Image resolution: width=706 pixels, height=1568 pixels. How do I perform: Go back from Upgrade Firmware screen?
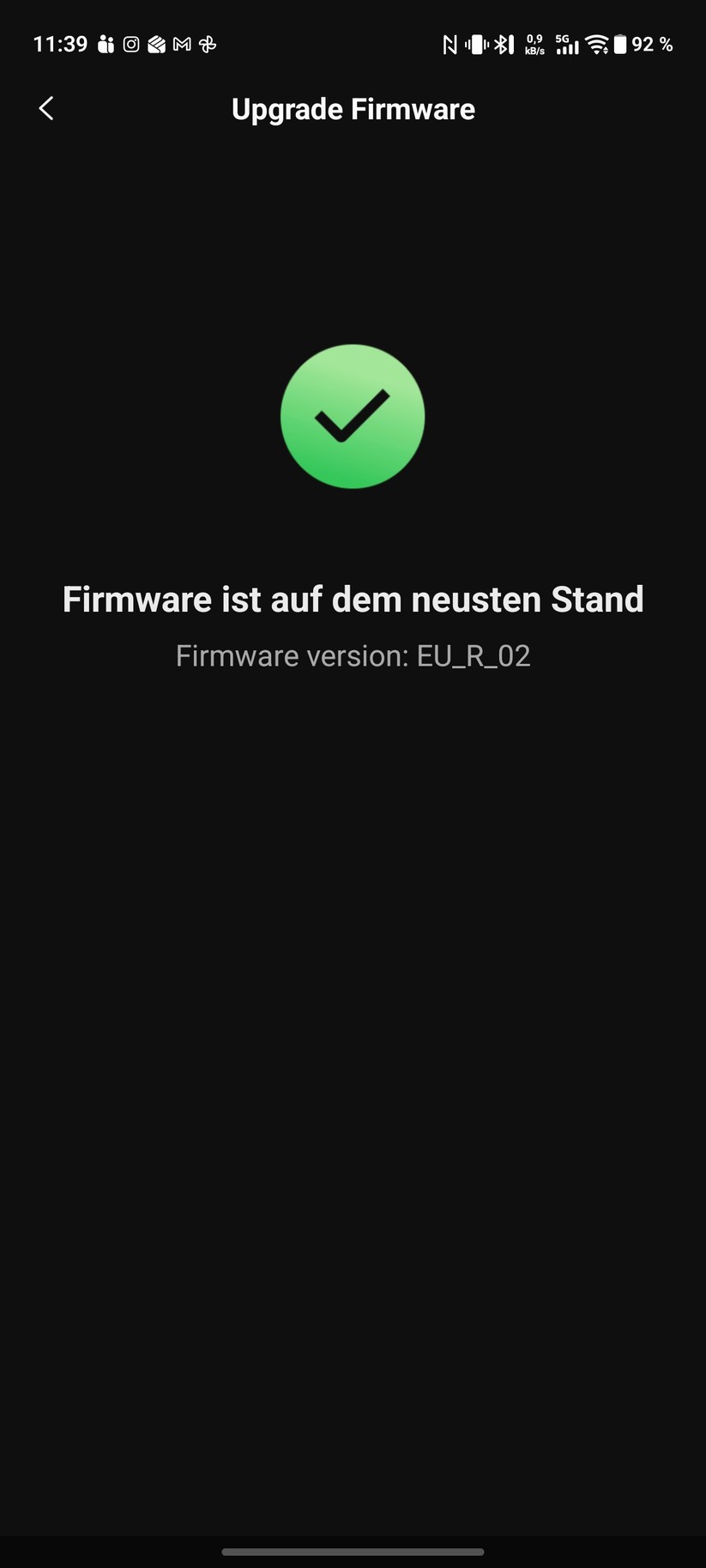tap(46, 108)
